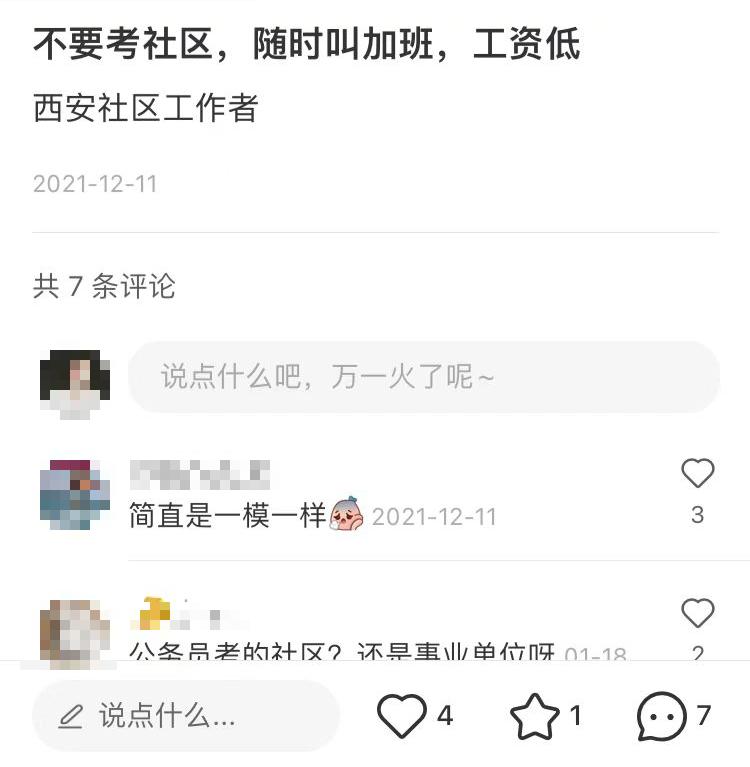Viewport: 750px width, 767px height.
Task: Click the pen icon in the comment box
Action: point(65,716)
